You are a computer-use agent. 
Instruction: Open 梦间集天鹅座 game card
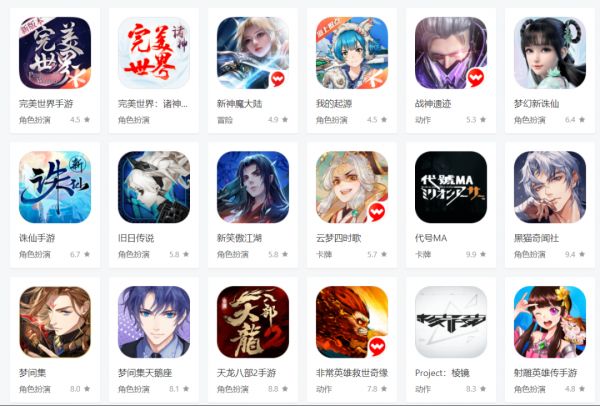coord(154,323)
